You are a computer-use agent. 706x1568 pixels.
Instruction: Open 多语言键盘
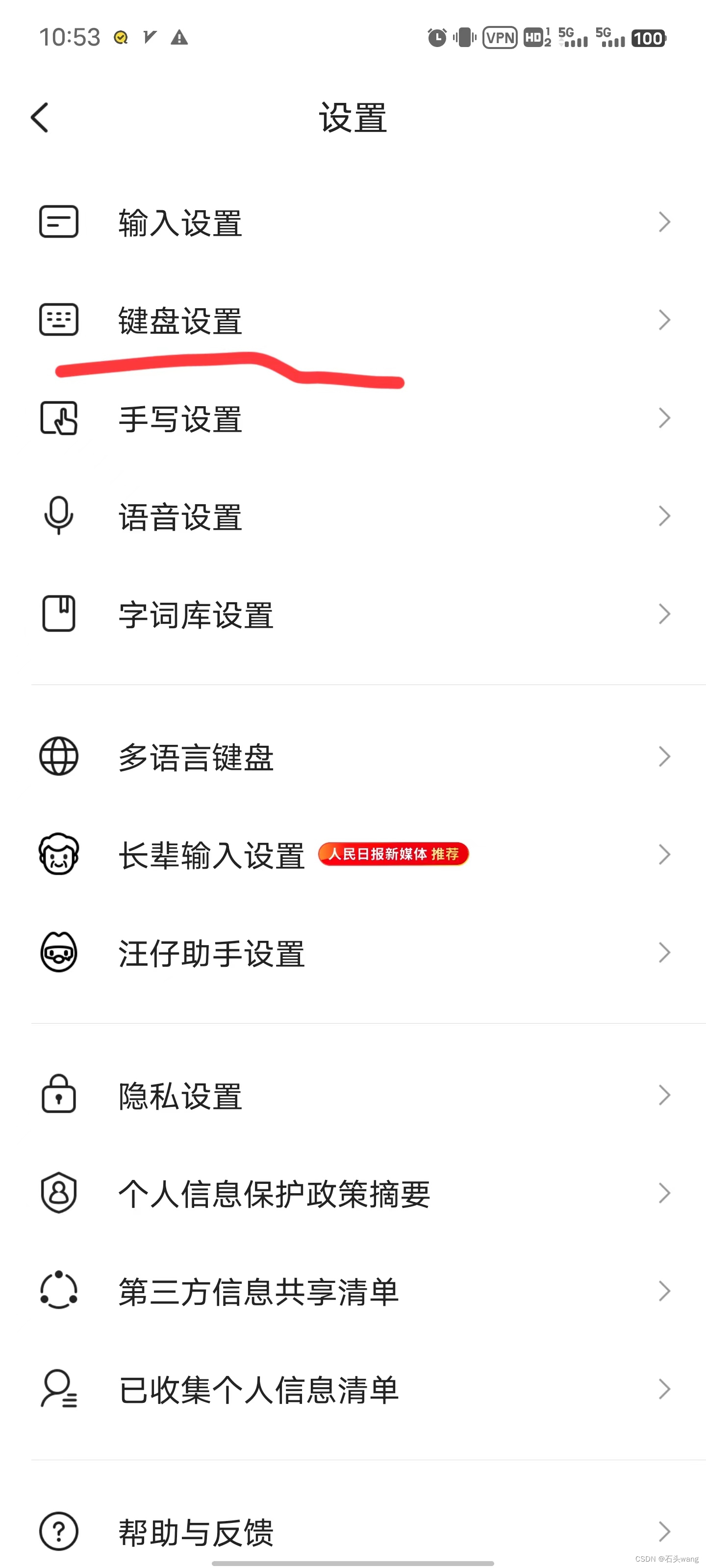[x=196, y=757]
